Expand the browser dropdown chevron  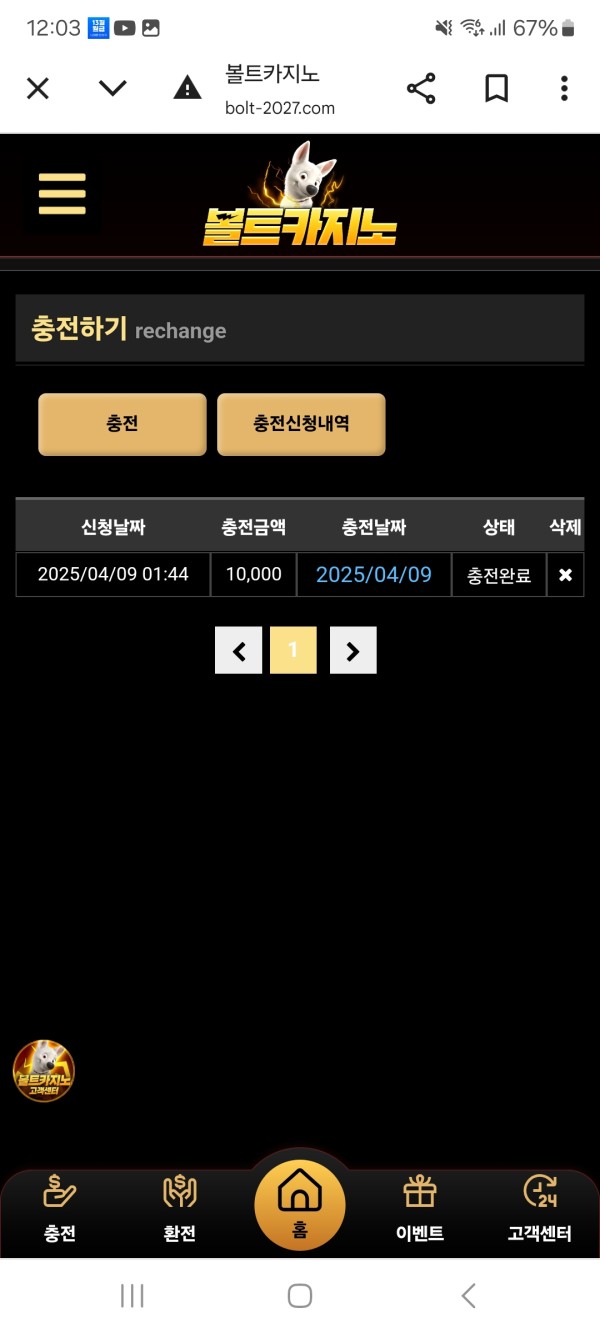113,89
